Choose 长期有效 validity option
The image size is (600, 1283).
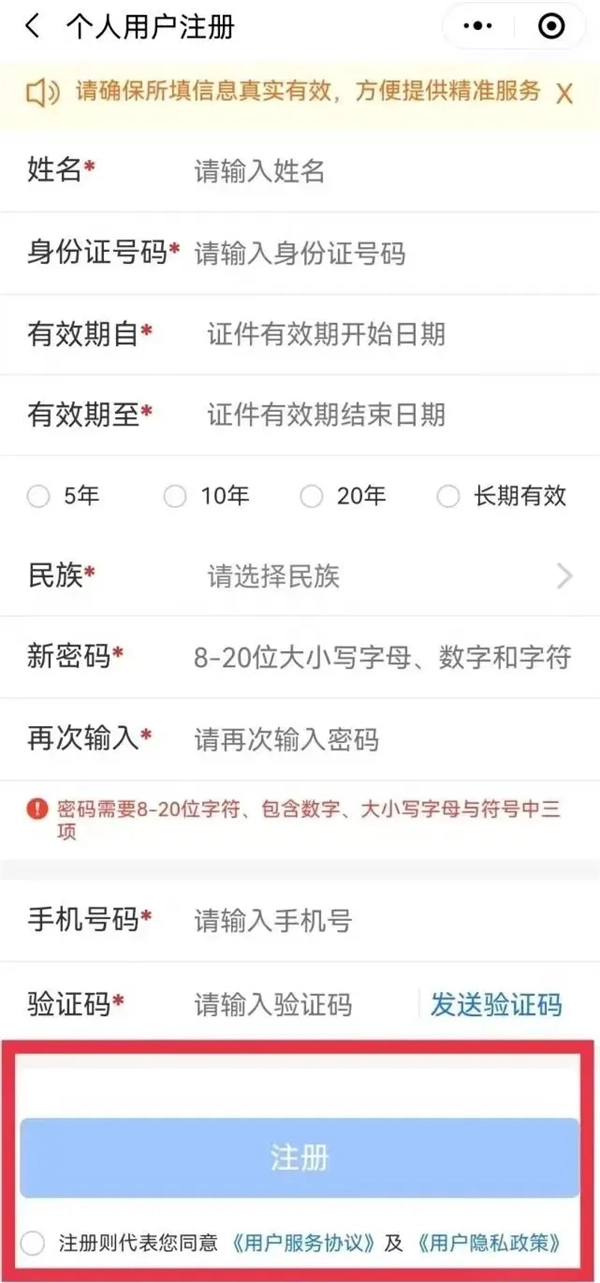[448, 496]
